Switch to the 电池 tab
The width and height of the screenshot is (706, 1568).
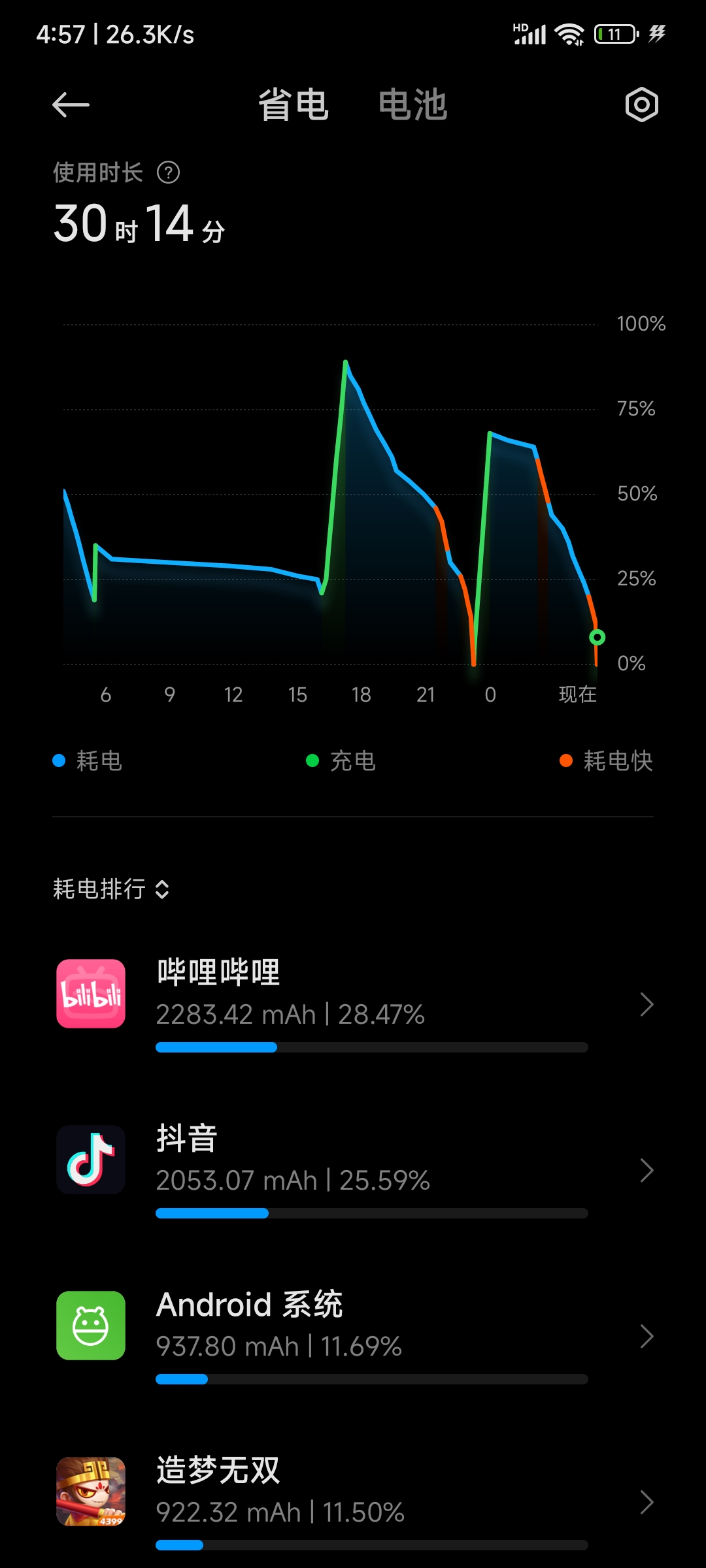coord(412,105)
